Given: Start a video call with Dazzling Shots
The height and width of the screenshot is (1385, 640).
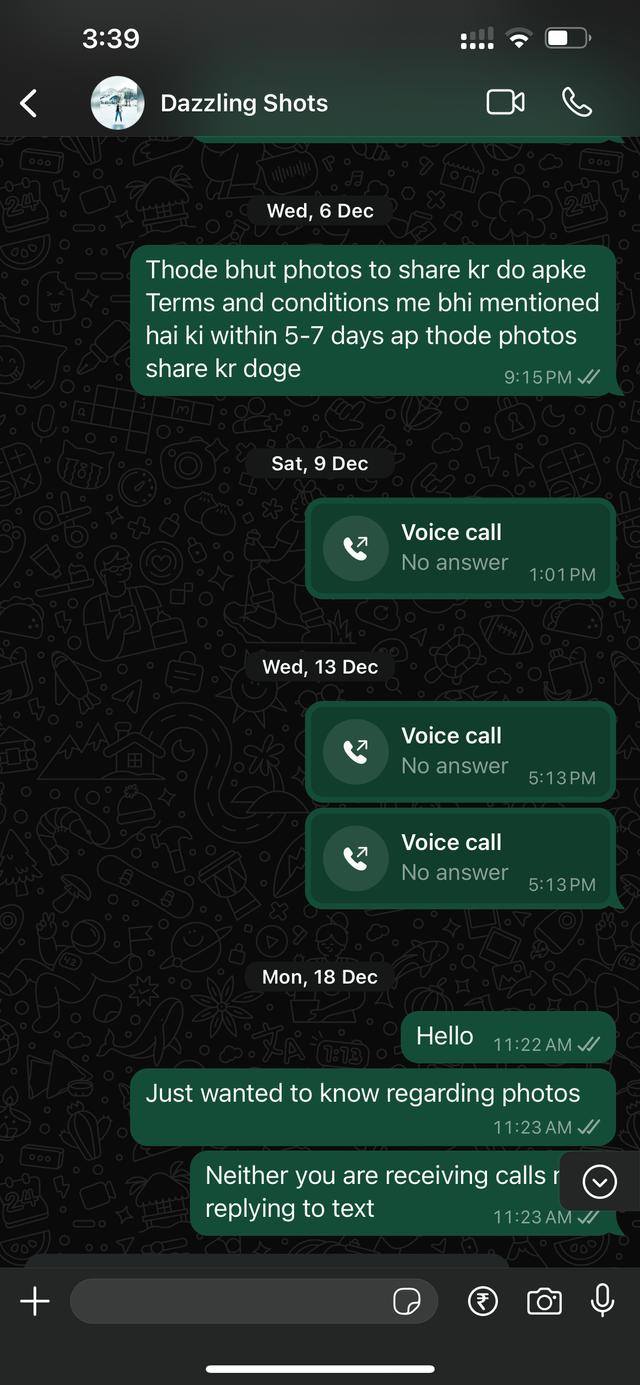Looking at the screenshot, I should (x=505, y=102).
